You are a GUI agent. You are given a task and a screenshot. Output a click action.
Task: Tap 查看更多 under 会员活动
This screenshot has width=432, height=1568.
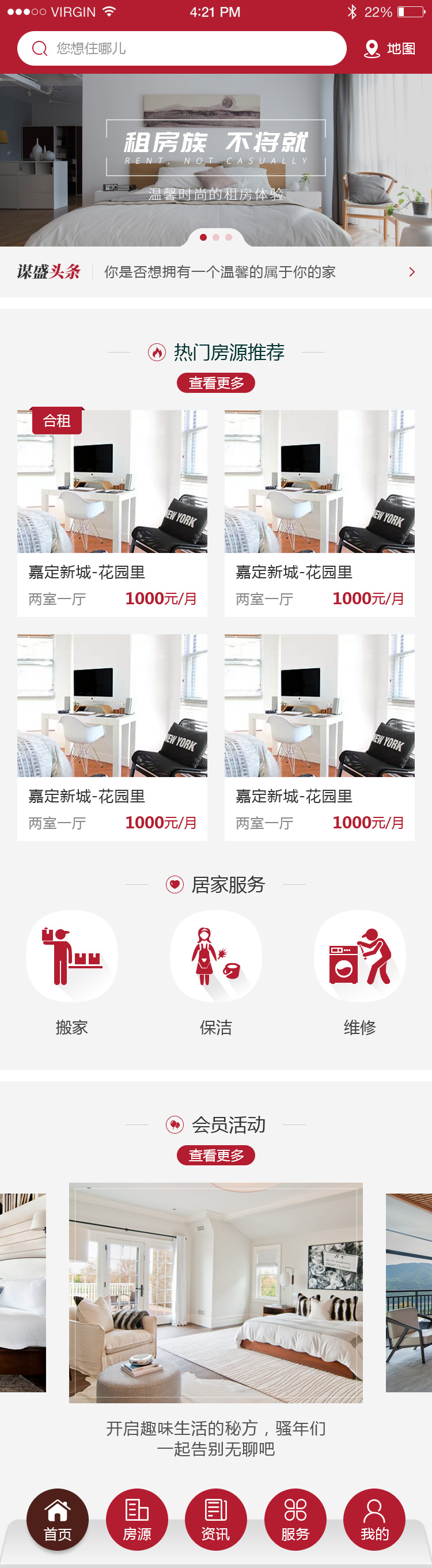(x=215, y=1155)
